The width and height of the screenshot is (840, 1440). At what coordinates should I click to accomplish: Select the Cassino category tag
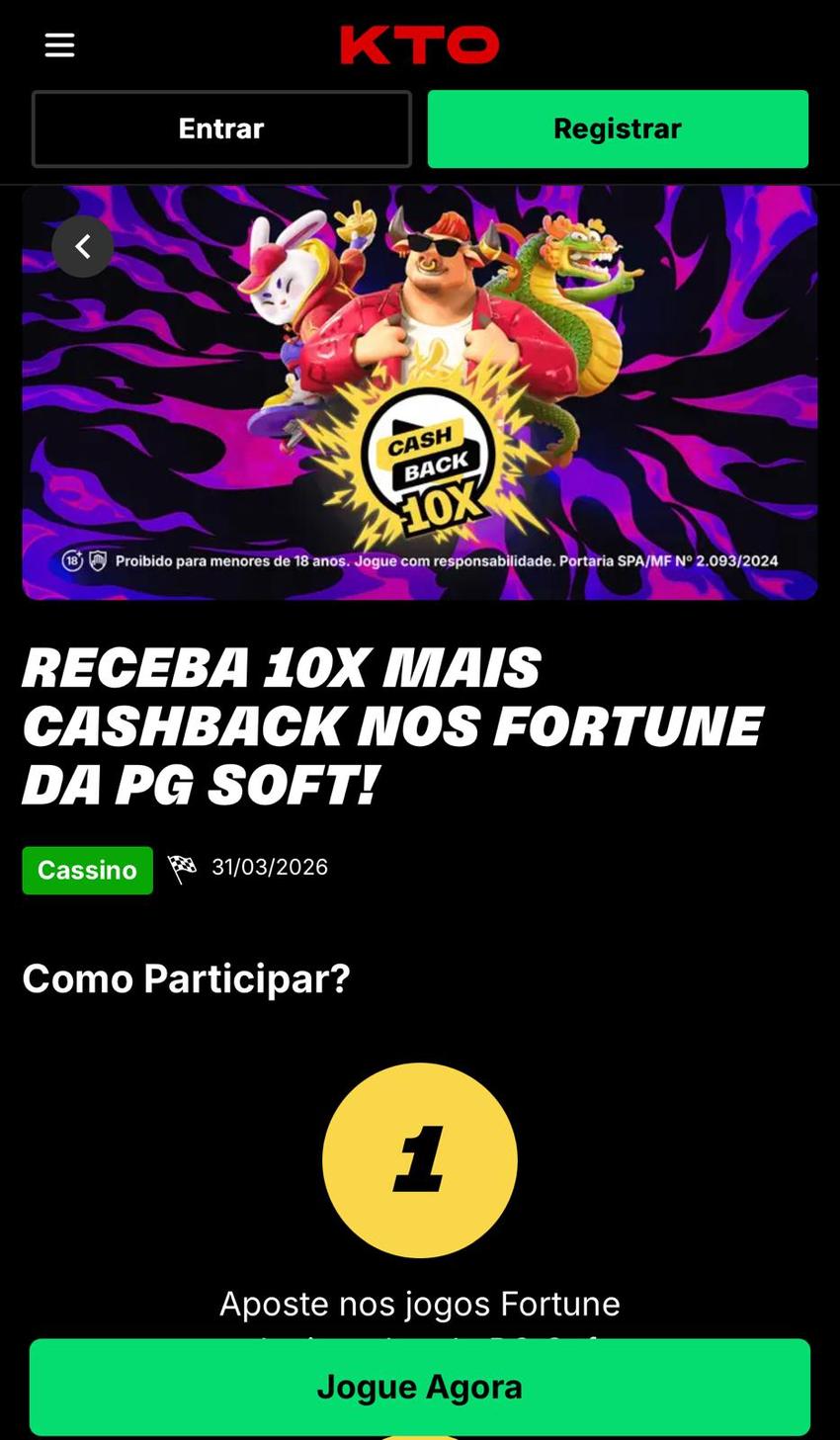[87, 870]
